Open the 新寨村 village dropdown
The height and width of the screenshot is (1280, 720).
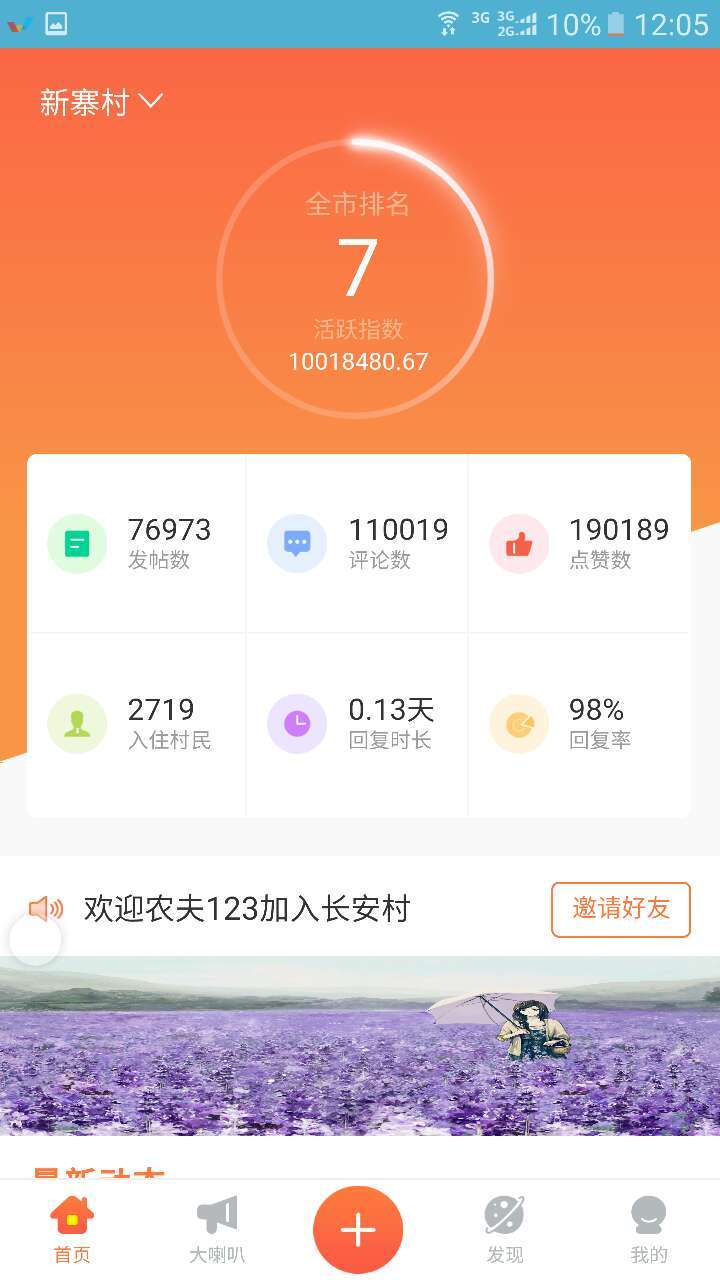(x=101, y=102)
